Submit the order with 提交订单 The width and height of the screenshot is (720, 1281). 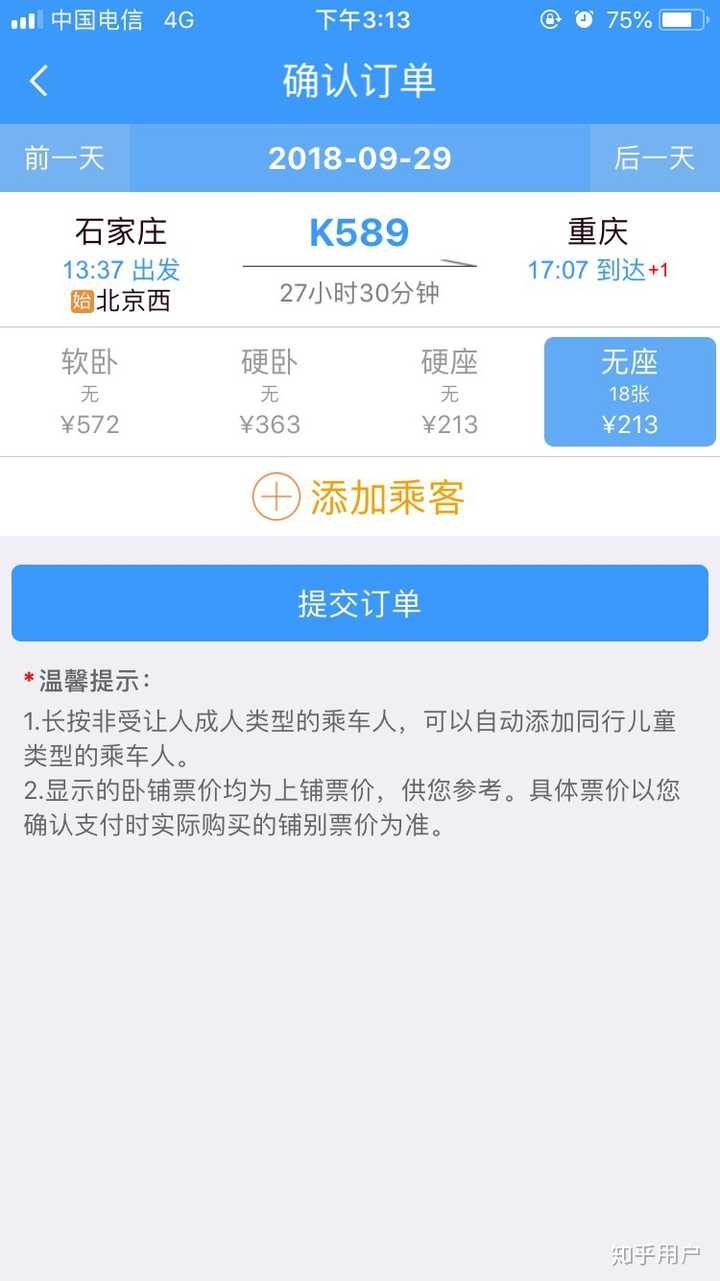(x=360, y=603)
